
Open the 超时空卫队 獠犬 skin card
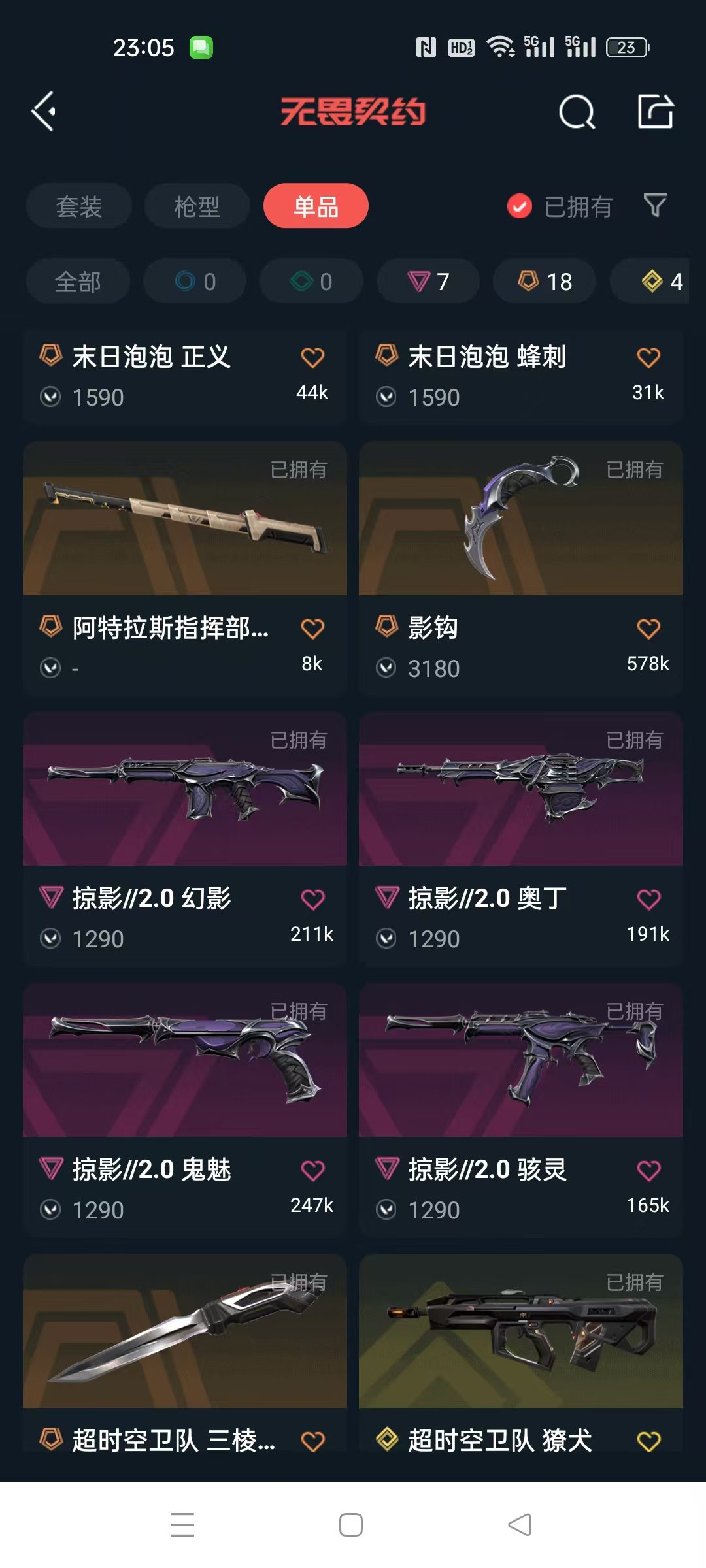click(x=521, y=1353)
